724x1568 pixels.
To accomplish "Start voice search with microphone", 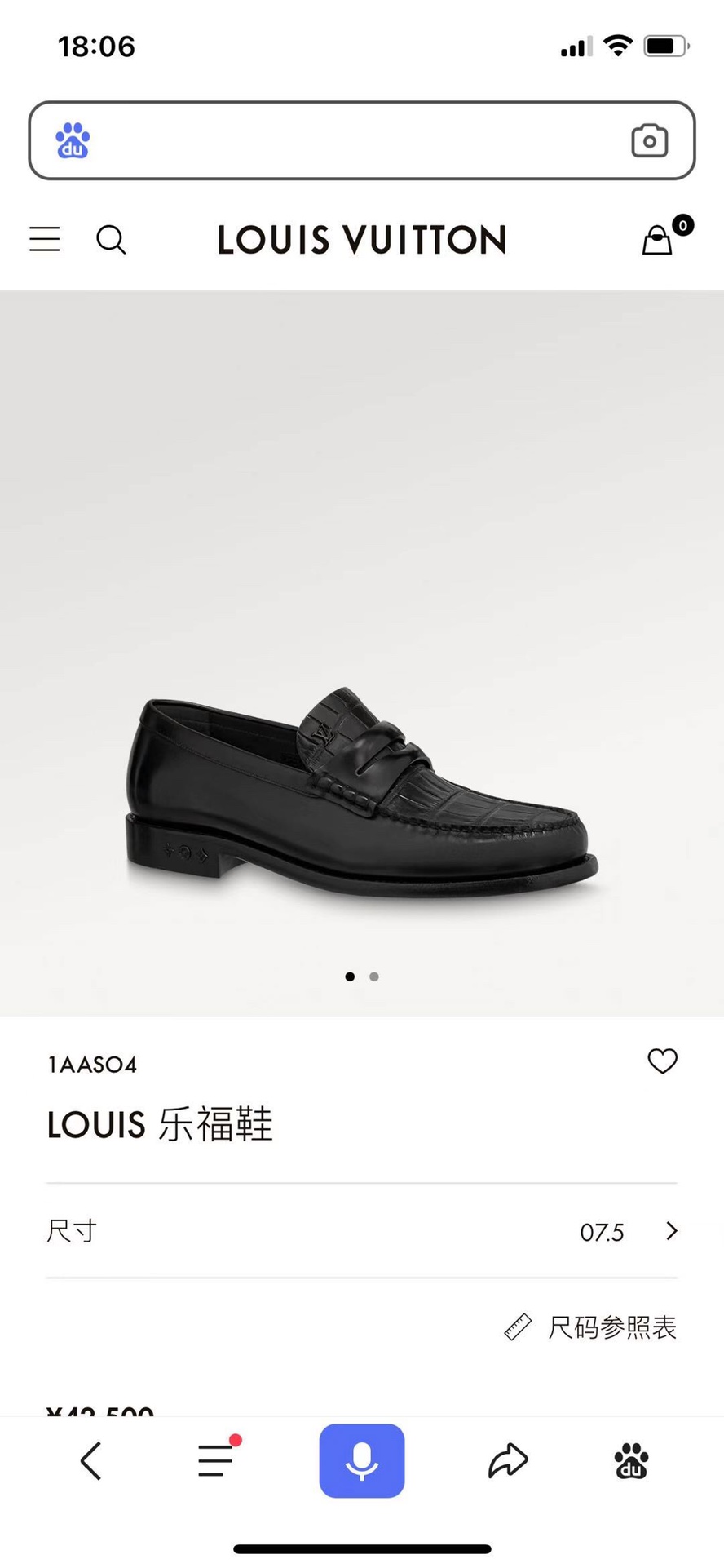I will coord(362,1460).
